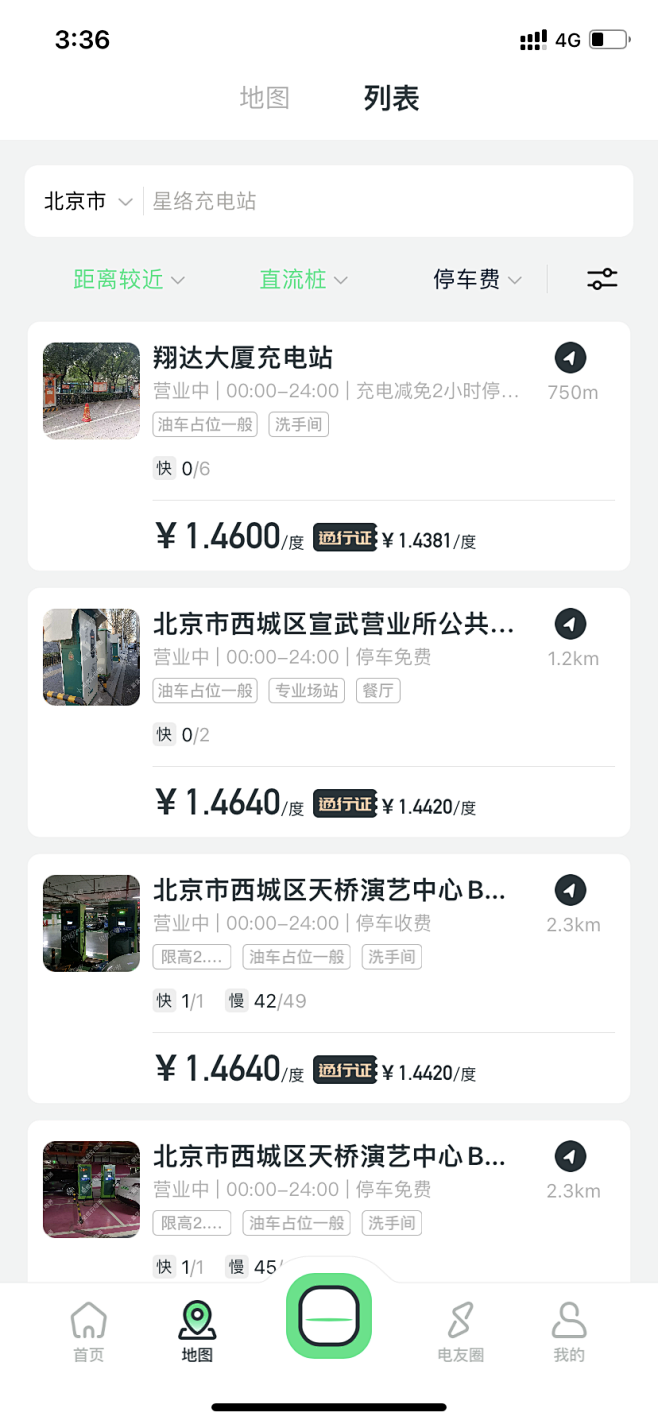Screen dimensions: 658x1424
Task: Expand the 距离较近 sort dropdown
Action: pyautogui.click(x=129, y=280)
